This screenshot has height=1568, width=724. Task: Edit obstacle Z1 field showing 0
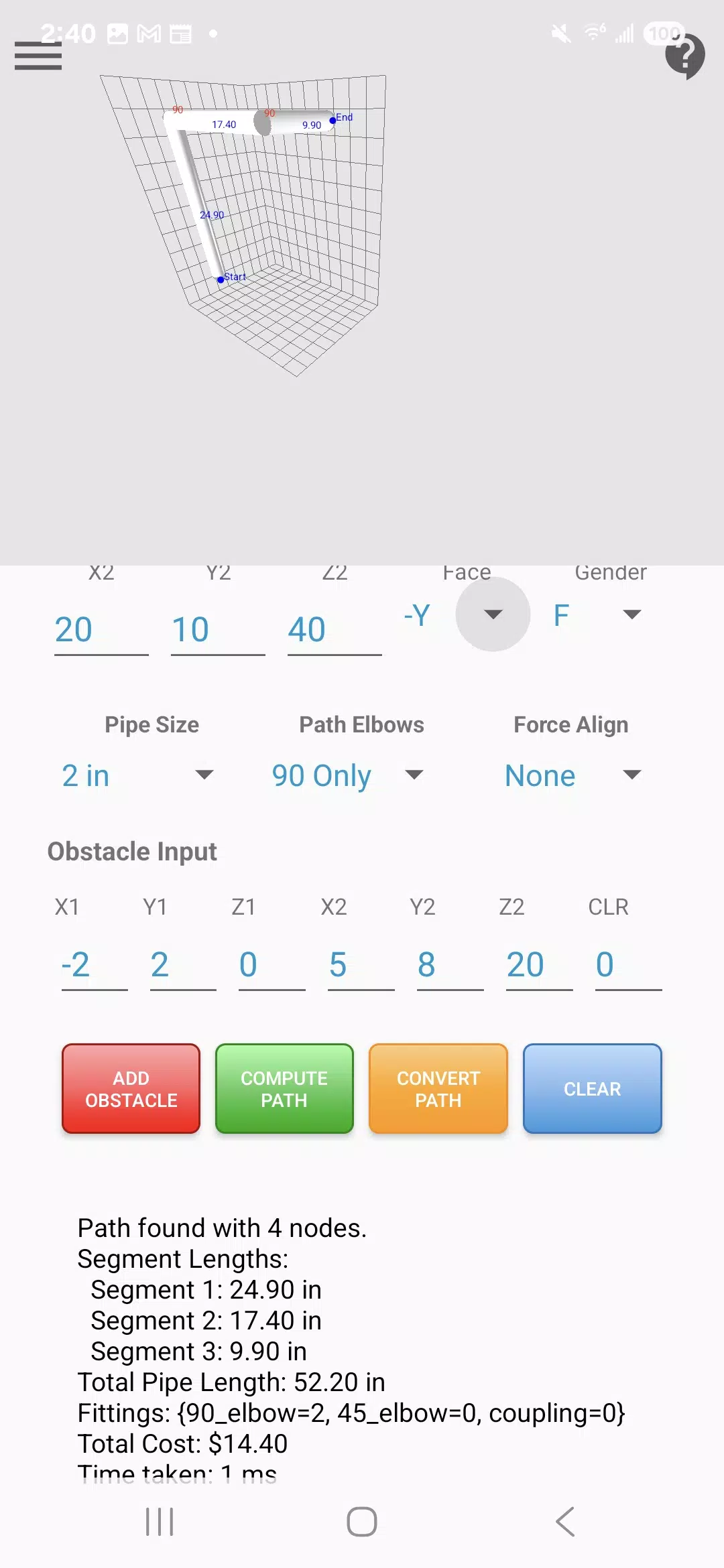click(272, 965)
